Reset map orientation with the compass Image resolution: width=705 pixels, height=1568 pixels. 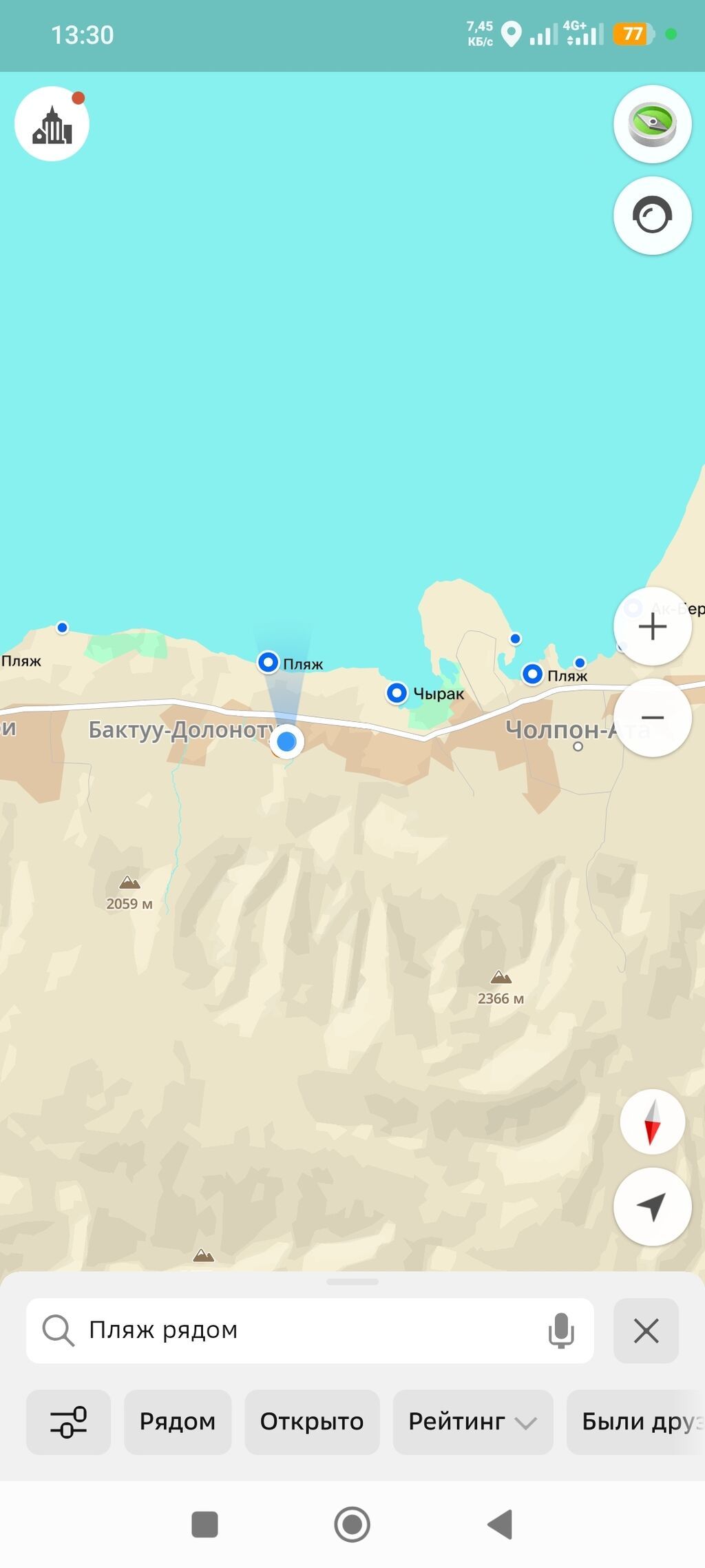(x=652, y=1122)
